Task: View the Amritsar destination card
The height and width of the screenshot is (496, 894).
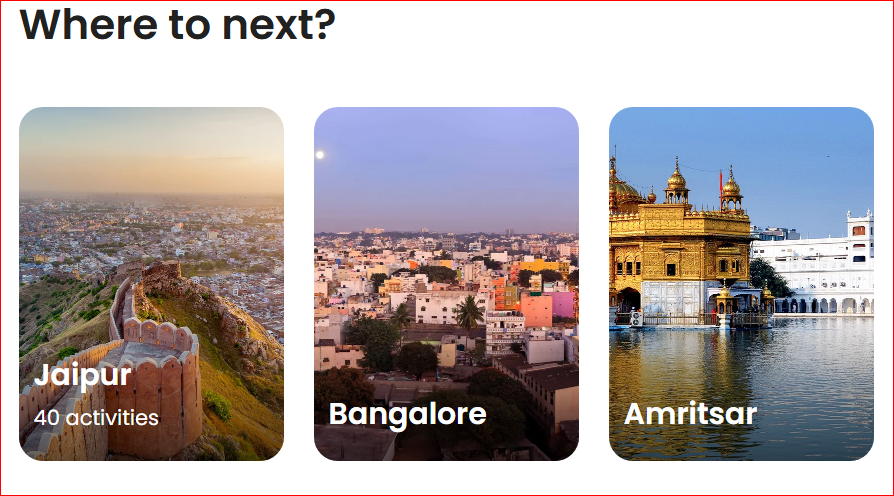Action: (x=741, y=284)
